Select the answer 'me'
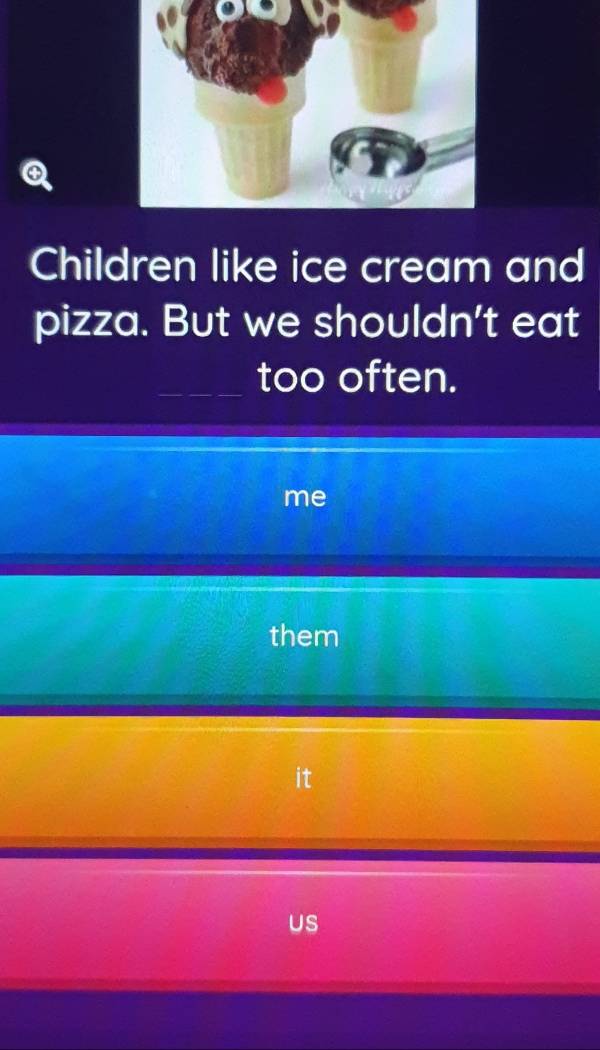600x1050 pixels. point(304,496)
